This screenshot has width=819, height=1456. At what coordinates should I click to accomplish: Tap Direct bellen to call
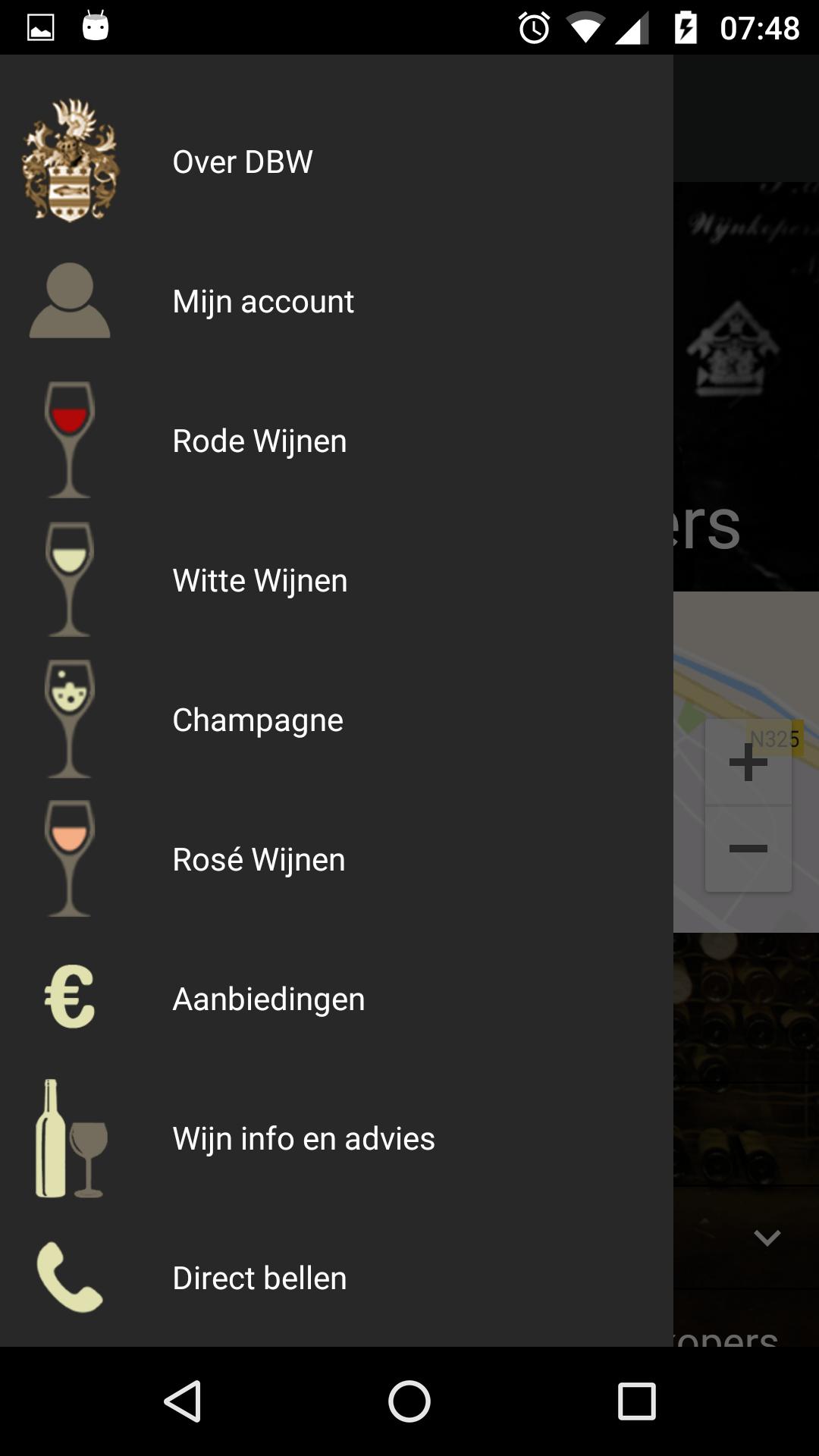pyautogui.click(x=259, y=1278)
